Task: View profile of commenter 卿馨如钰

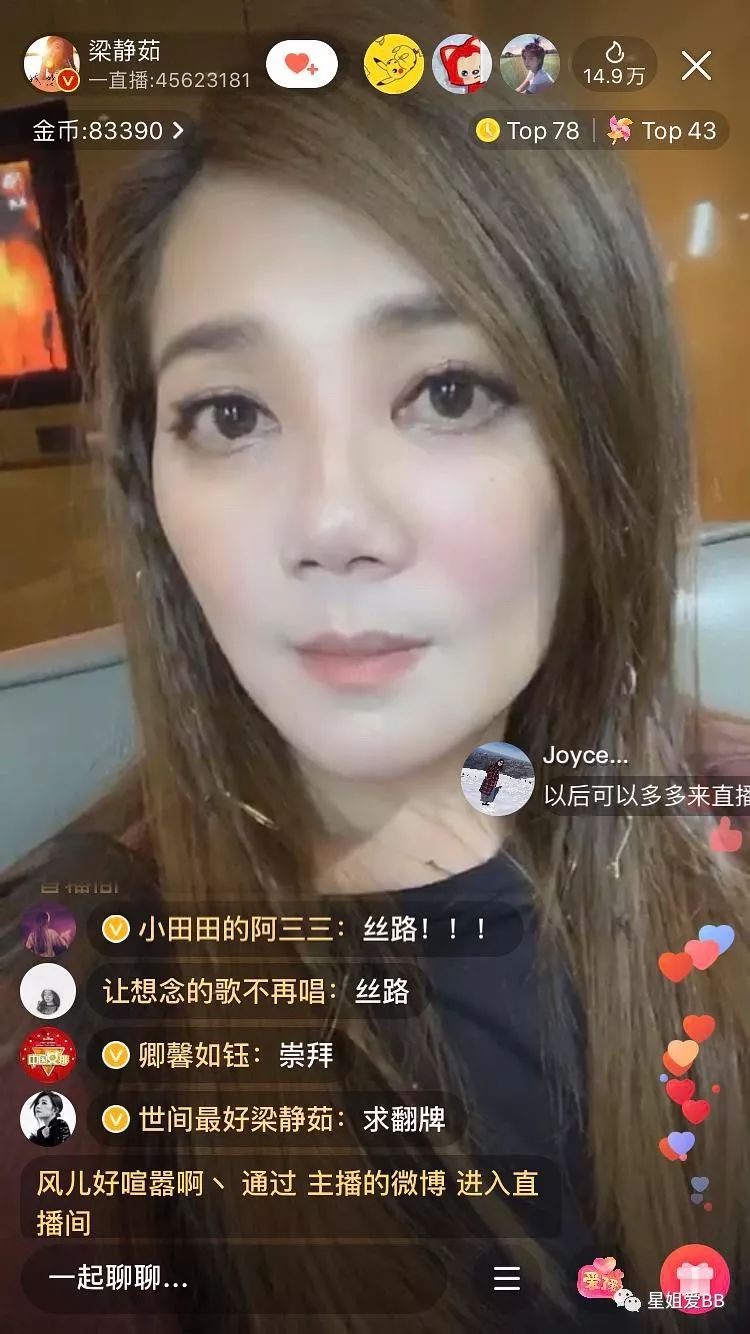Action: click(48, 1055)
